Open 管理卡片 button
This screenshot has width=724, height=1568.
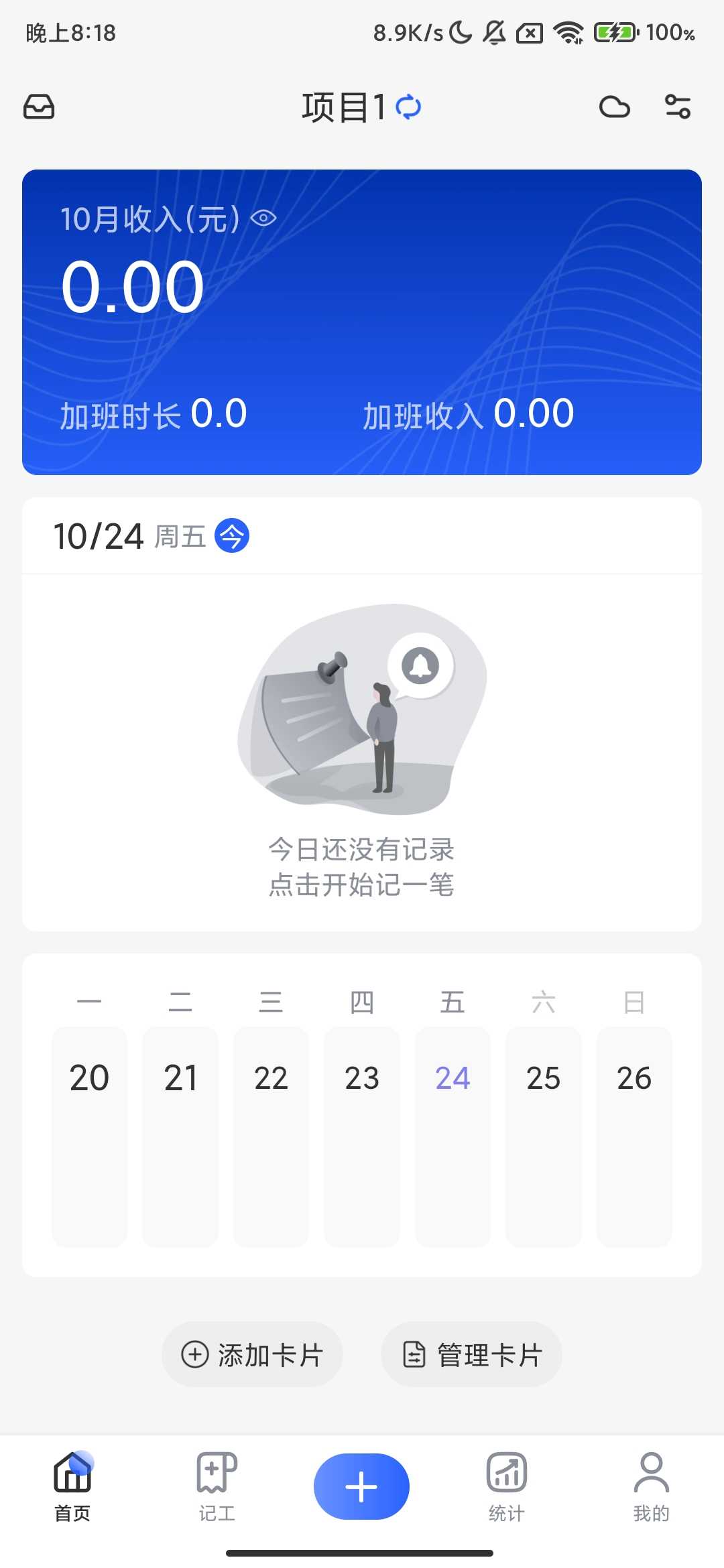[x=471, y=1355]
